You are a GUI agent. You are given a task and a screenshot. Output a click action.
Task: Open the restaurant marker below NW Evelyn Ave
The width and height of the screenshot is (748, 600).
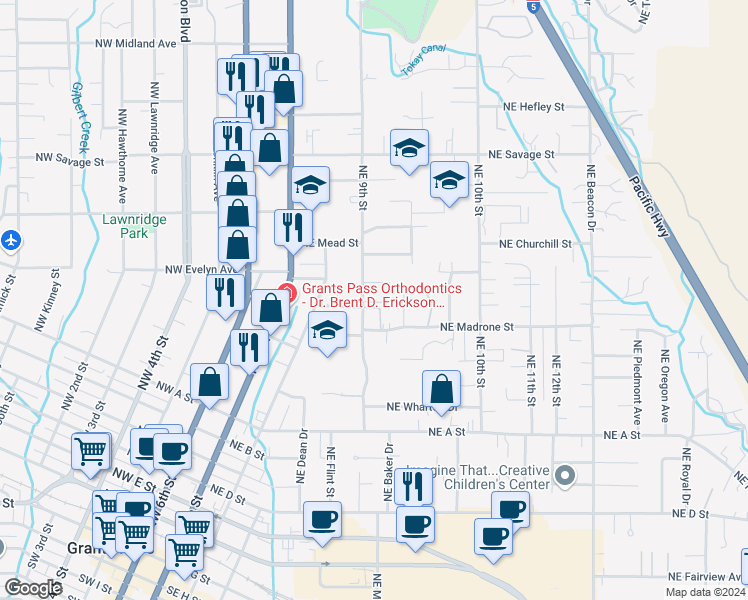[x=225, y=291]
